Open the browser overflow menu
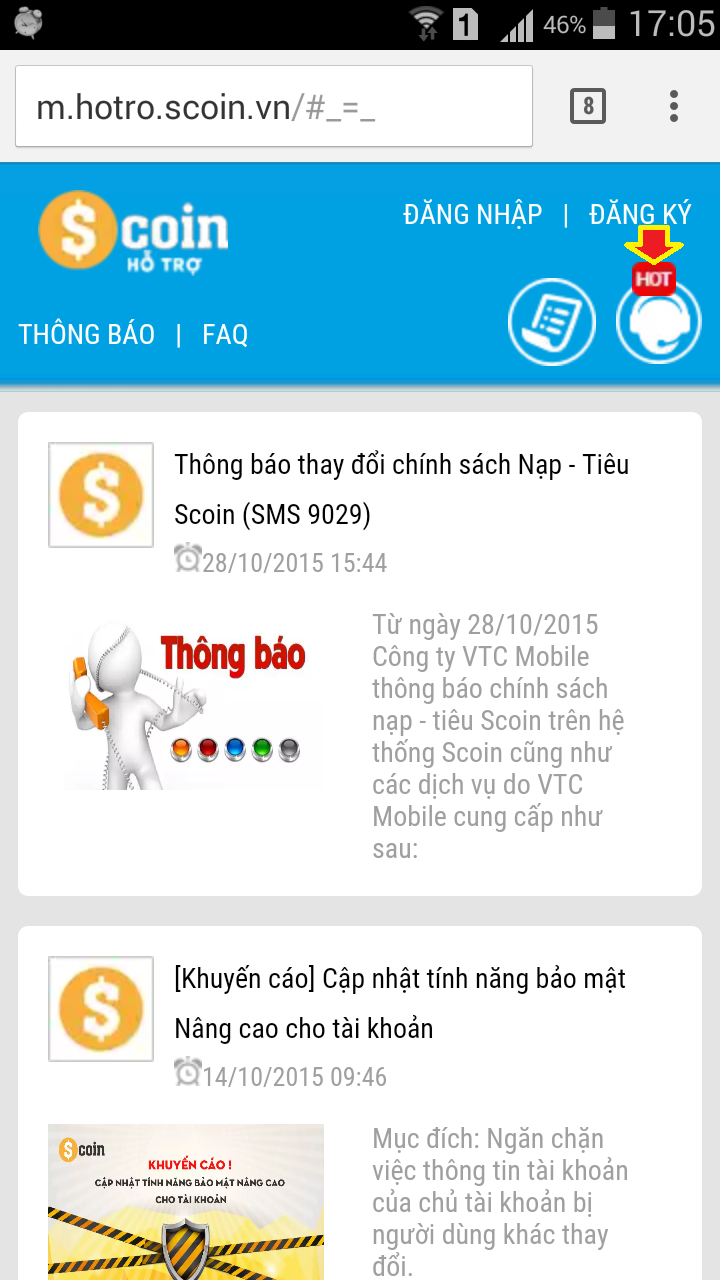 point(674,106)
